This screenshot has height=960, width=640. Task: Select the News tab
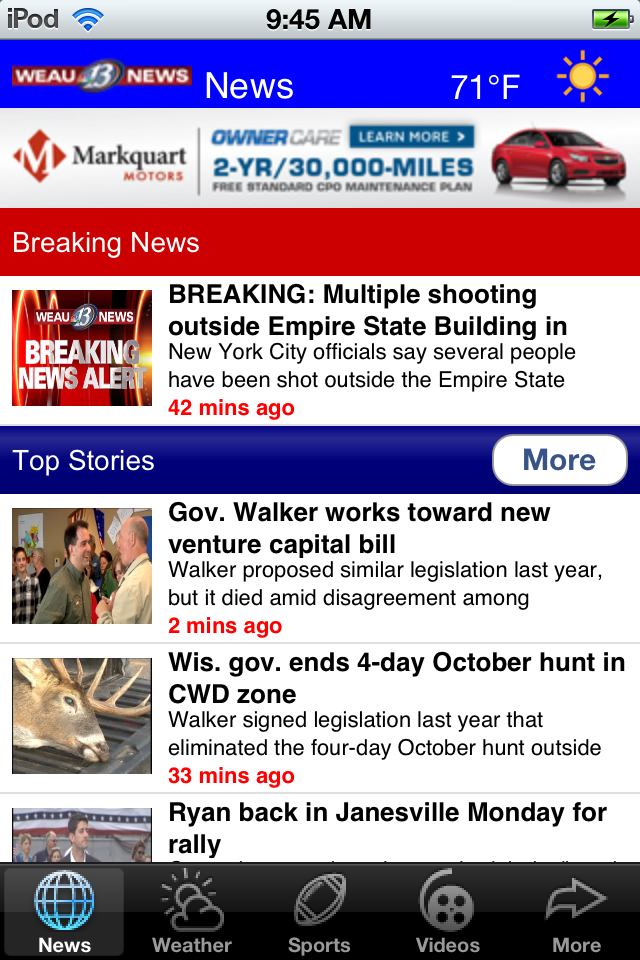pos(65,912)
